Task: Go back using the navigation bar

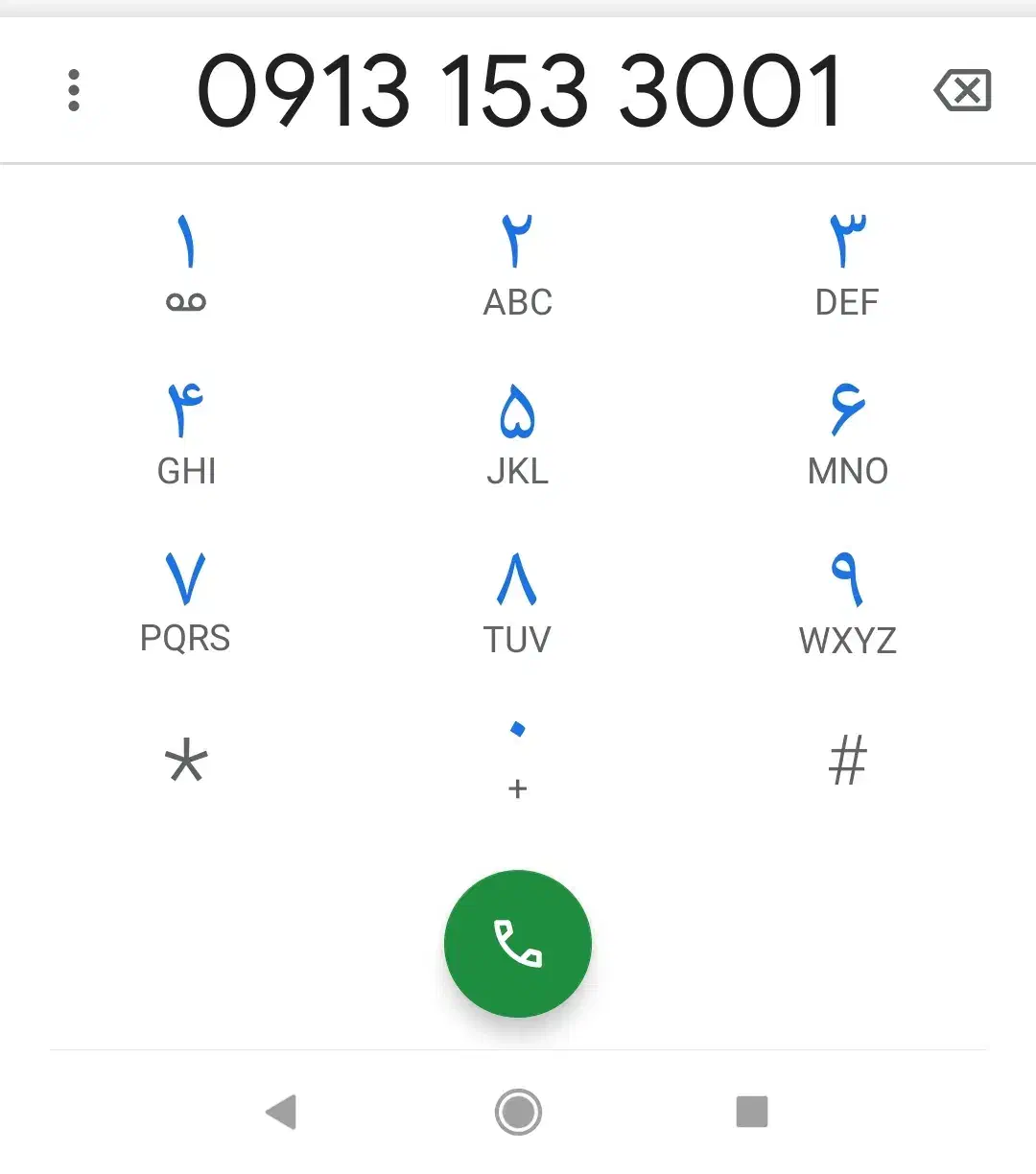Action: [x=282, y=1112]
